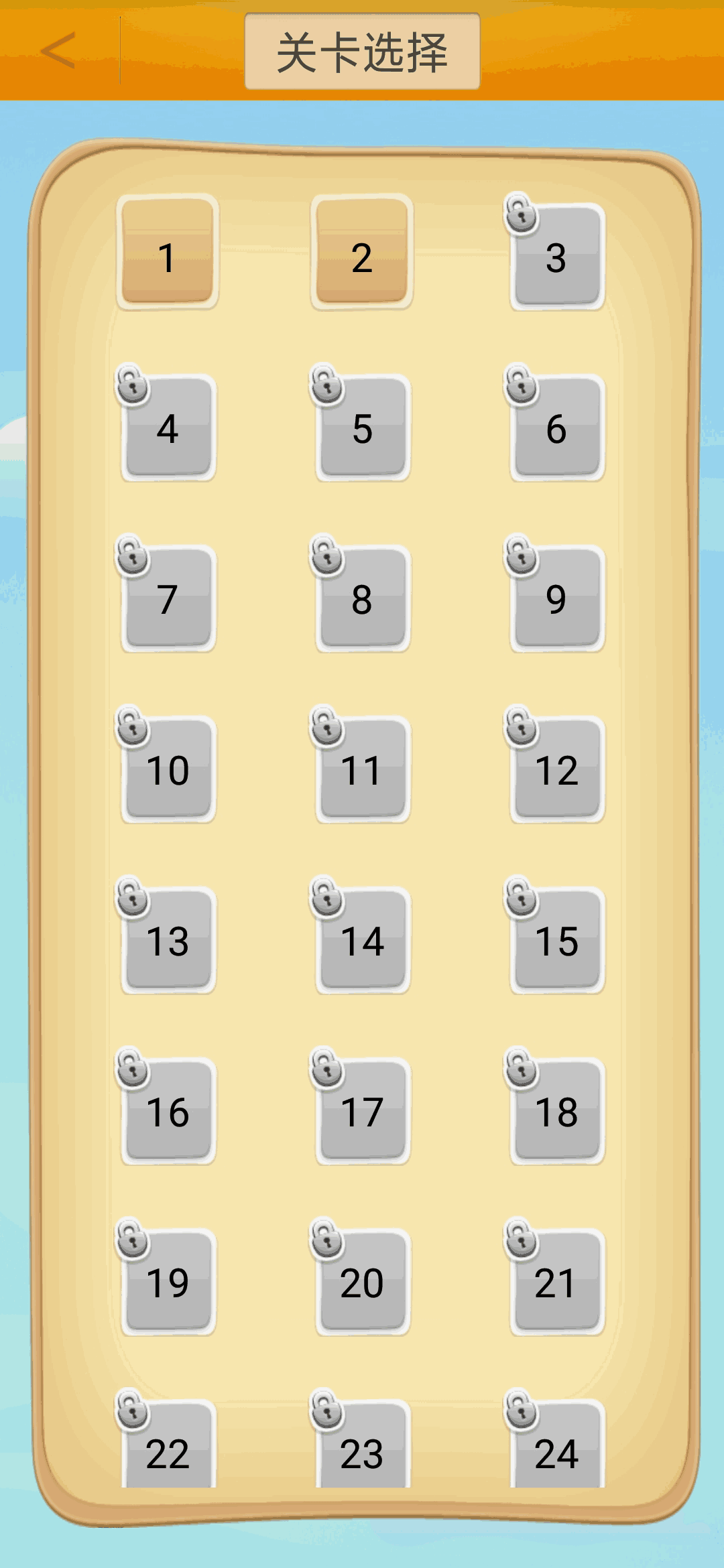Tap locked level 10
The width and height of the screenshot is (724, 1568).
coord(168,769)
